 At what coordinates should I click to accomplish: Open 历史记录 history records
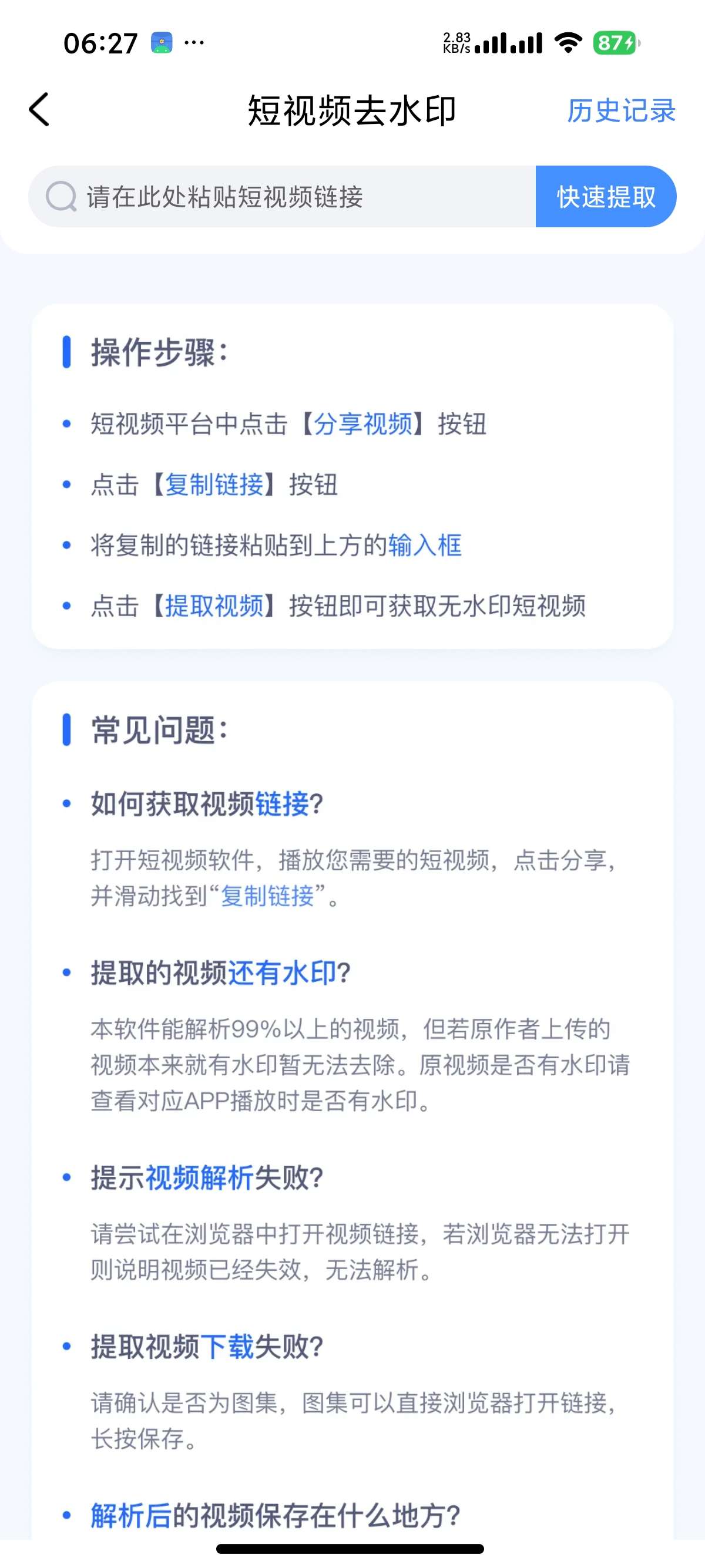(621, 111)
